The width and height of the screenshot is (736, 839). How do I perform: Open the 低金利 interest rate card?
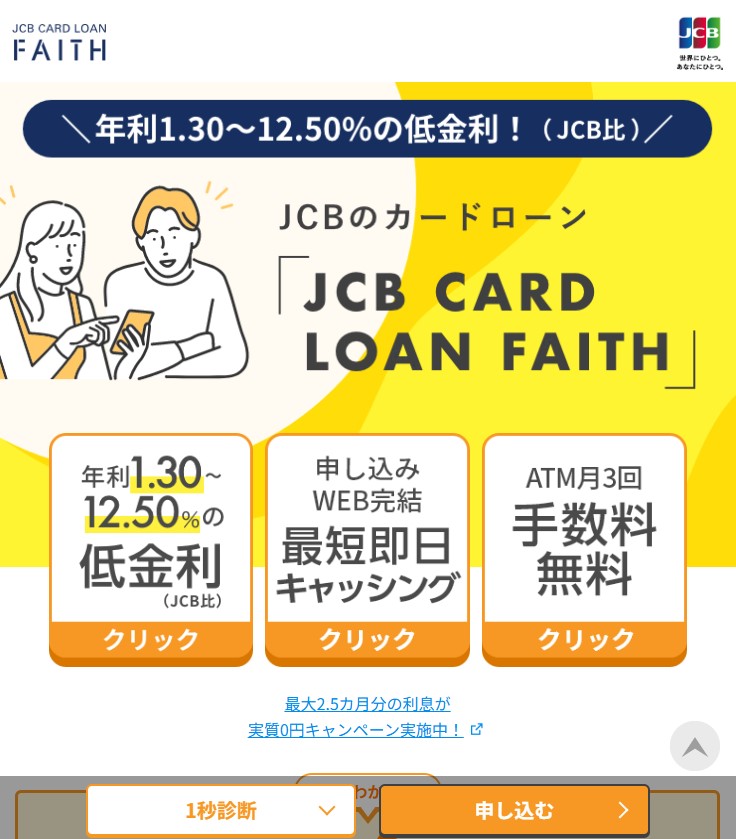[x=151, y=548]
